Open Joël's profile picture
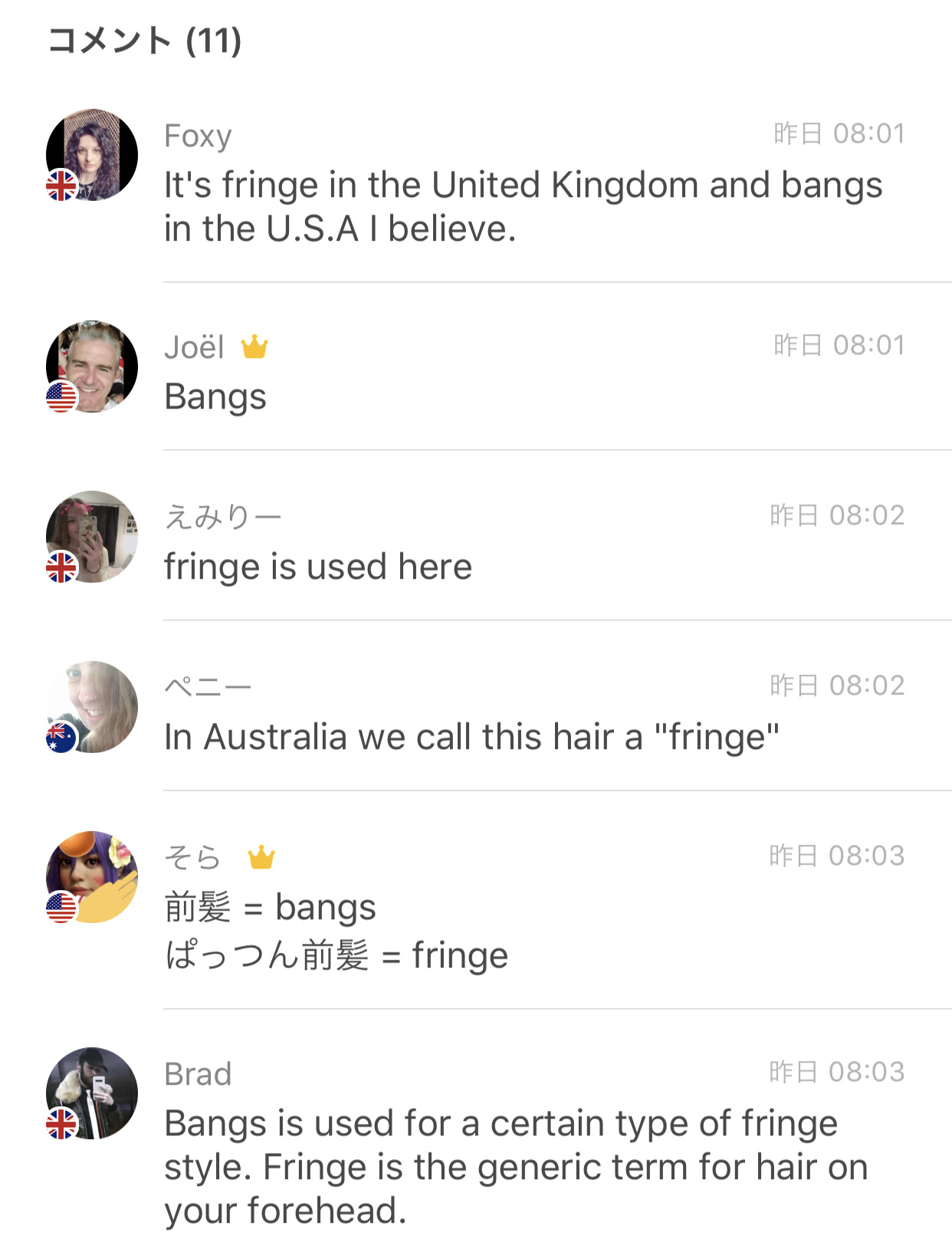Screen dimensions: 952x1252 pos(90,366)
